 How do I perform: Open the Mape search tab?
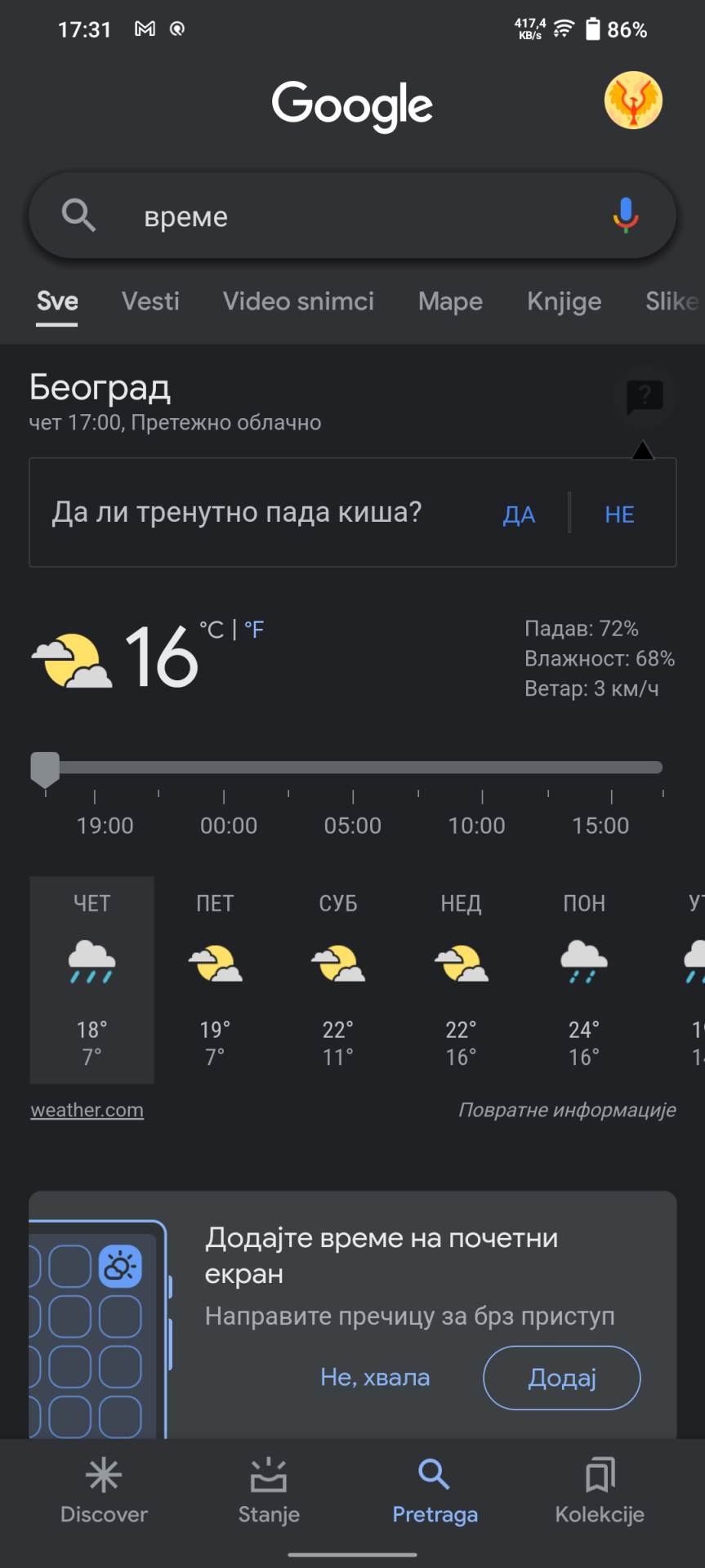(450, 301)
